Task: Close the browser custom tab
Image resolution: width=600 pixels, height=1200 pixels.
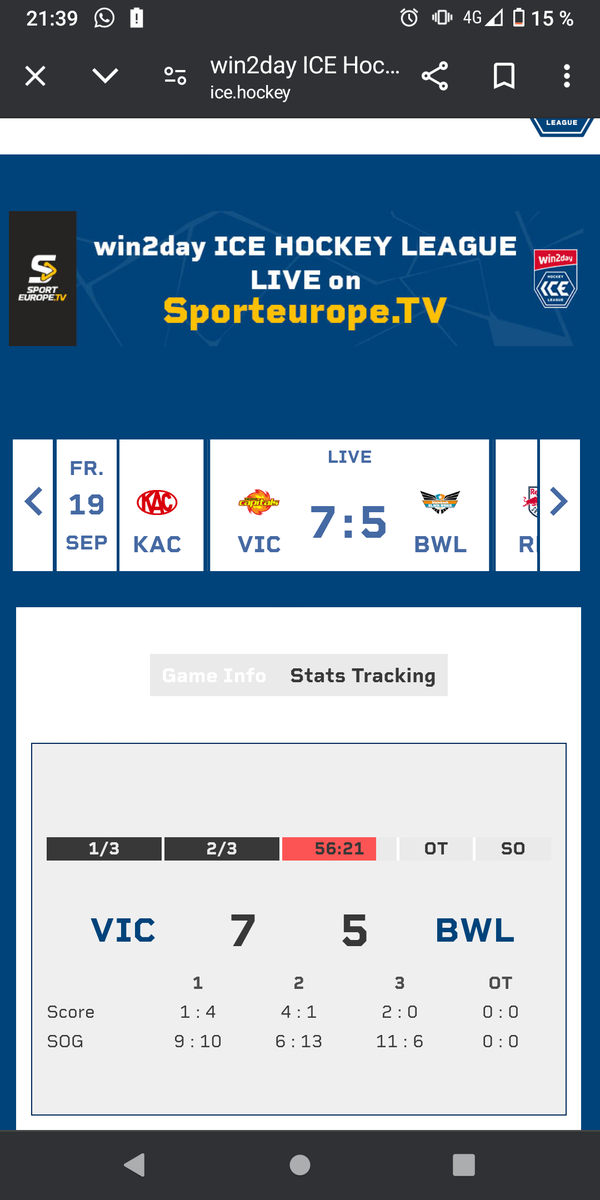Action: point(35,76)
